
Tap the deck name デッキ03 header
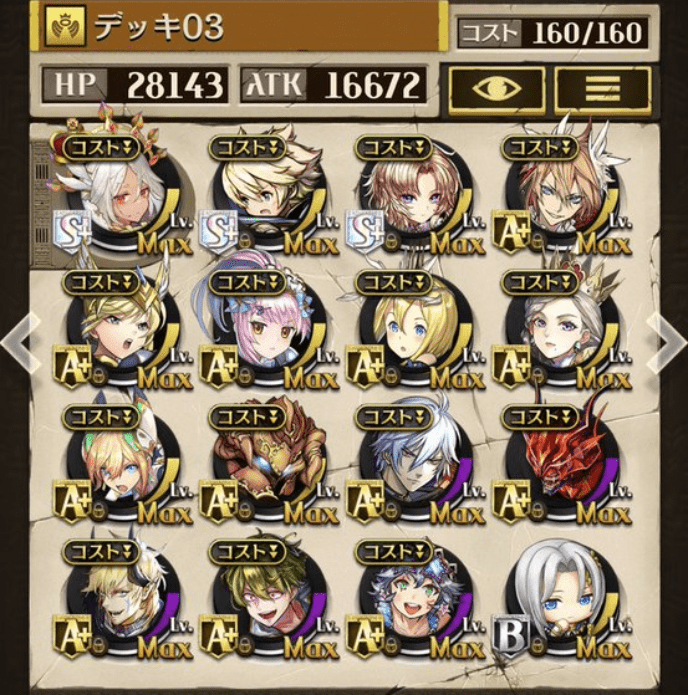(x=240, y=27)
